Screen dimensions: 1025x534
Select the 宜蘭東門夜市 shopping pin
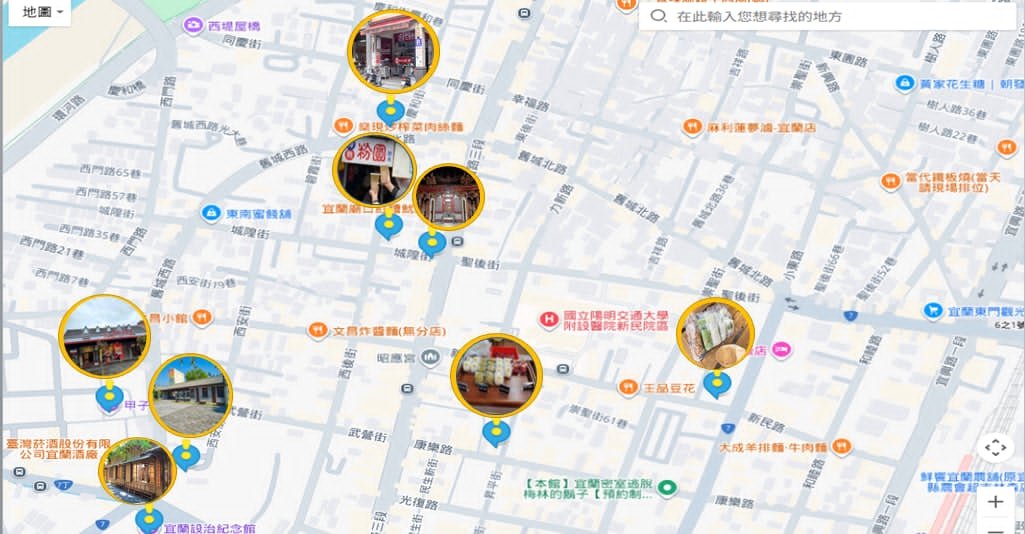point(933,311)
